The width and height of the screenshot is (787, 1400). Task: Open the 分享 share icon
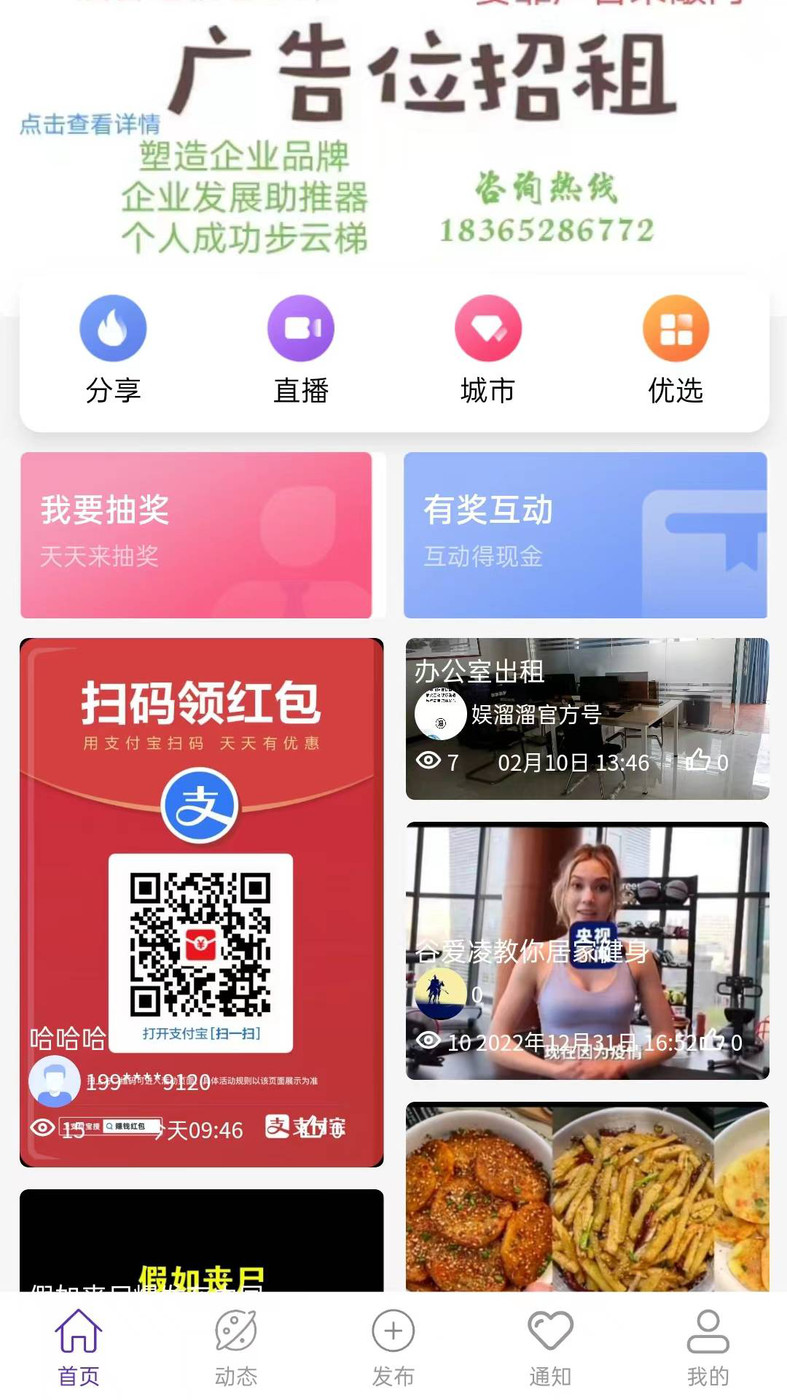point(113,327)
